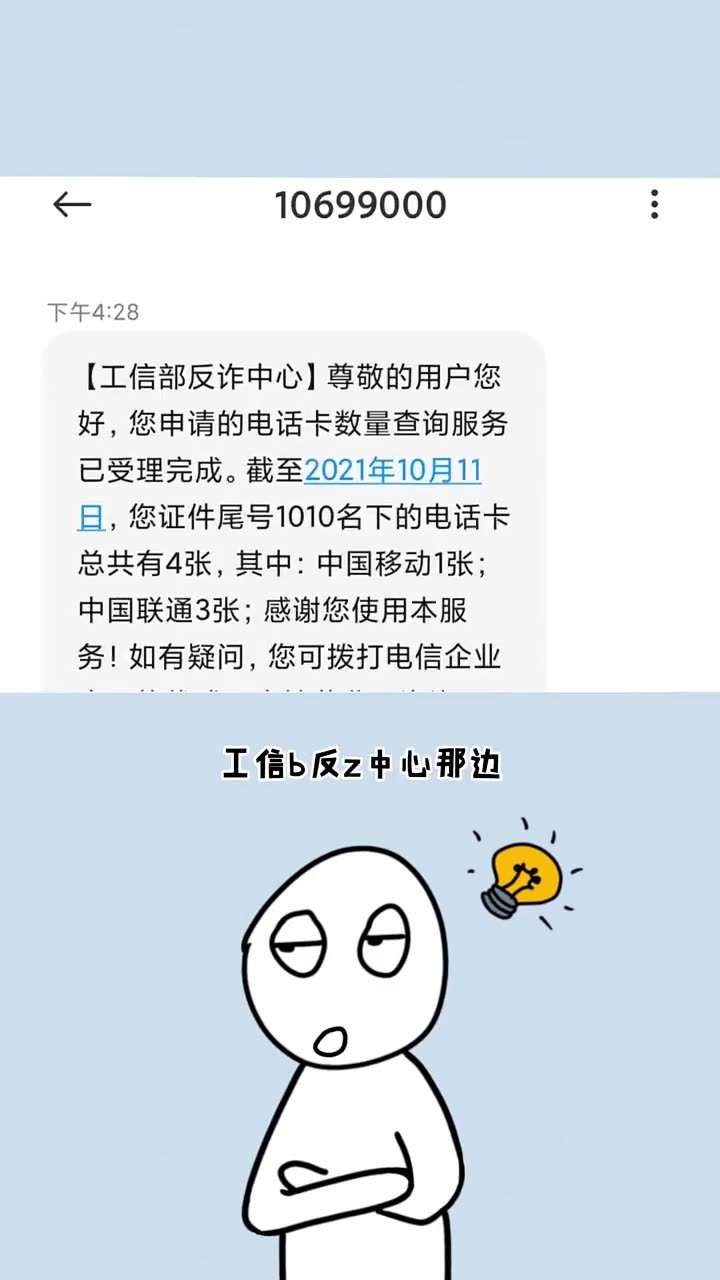
Task: Open the three-dot overflow menu
Action: click(x=655, y=206)
